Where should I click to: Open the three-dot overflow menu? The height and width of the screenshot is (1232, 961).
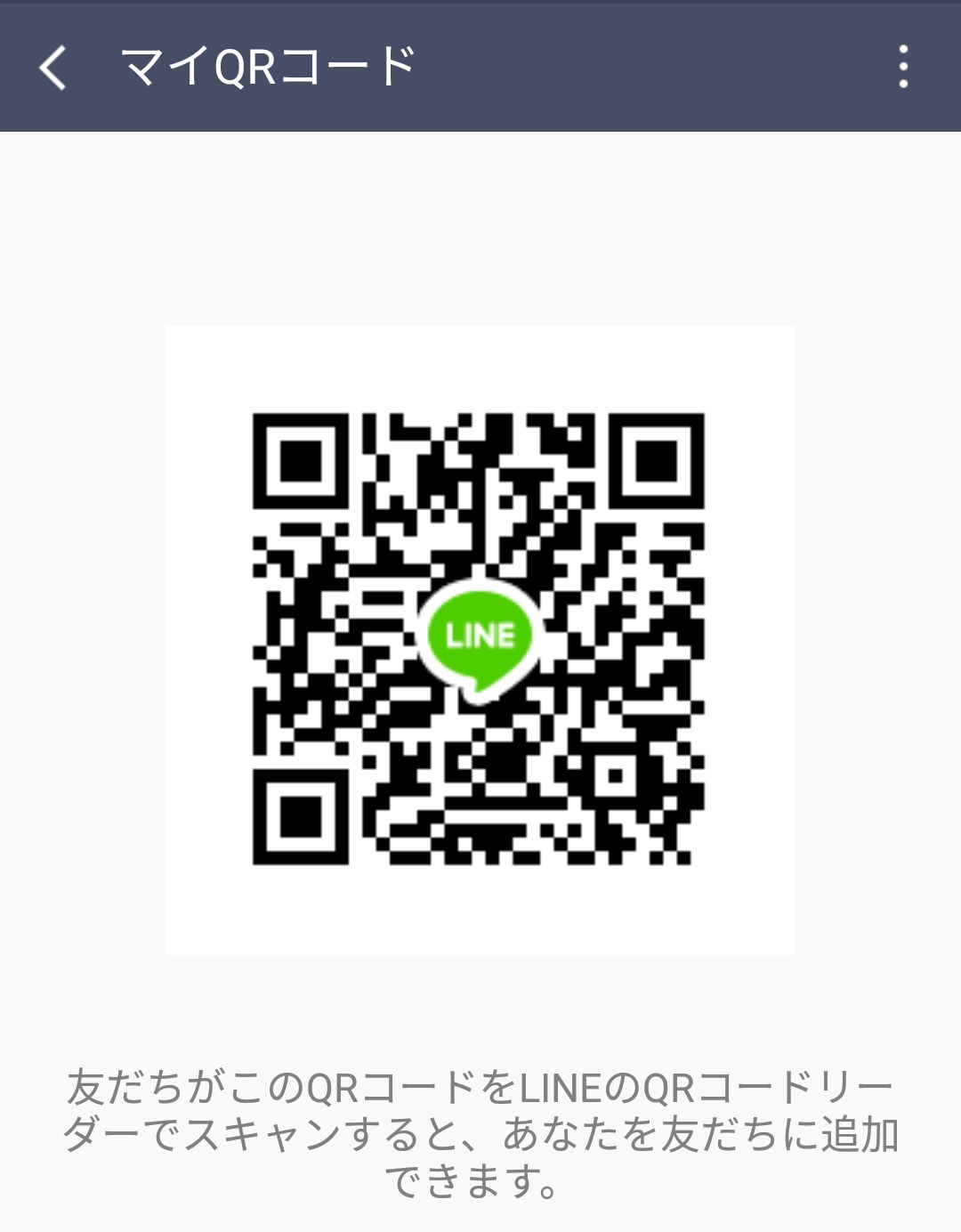pyautogui.click(x=903, y=68)
